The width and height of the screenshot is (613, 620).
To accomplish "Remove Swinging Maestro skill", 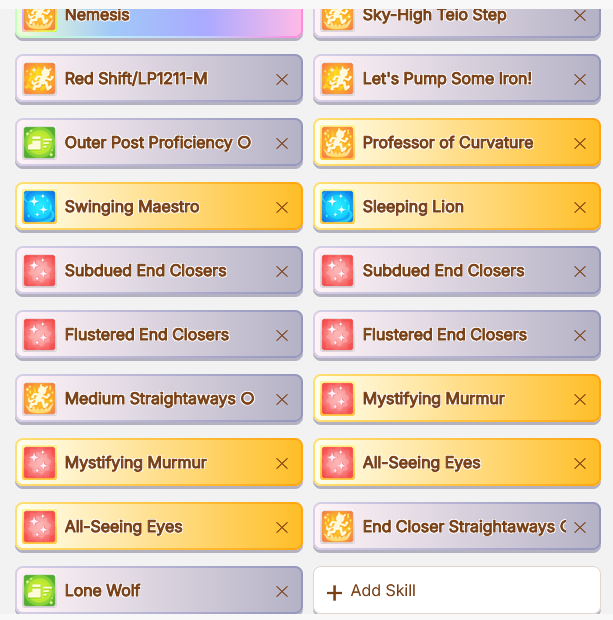I will coord(282,207).
